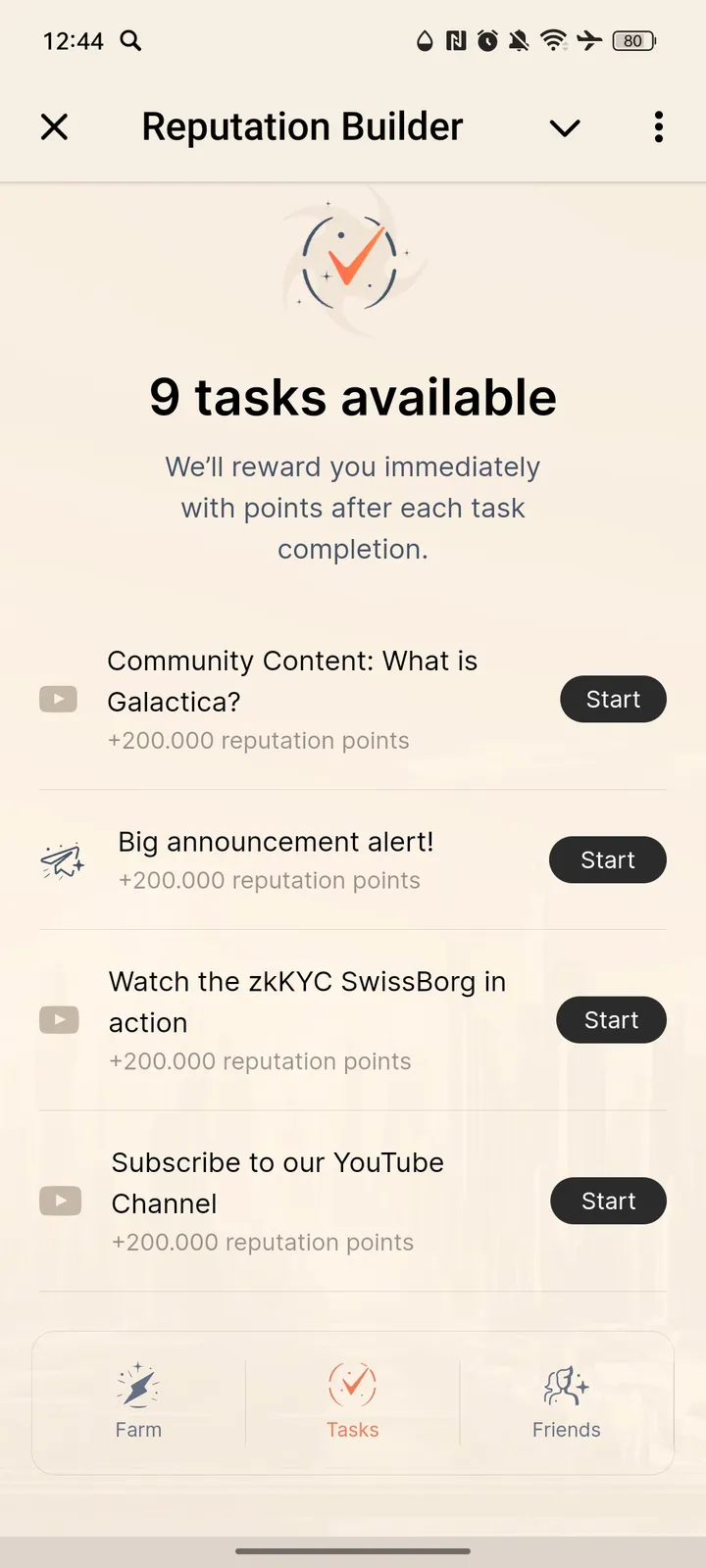Image resolution: width=706 pixels, height=1568 pixels.
Task: Close the Reputation Builder with the X
Action: coord(54,126)
